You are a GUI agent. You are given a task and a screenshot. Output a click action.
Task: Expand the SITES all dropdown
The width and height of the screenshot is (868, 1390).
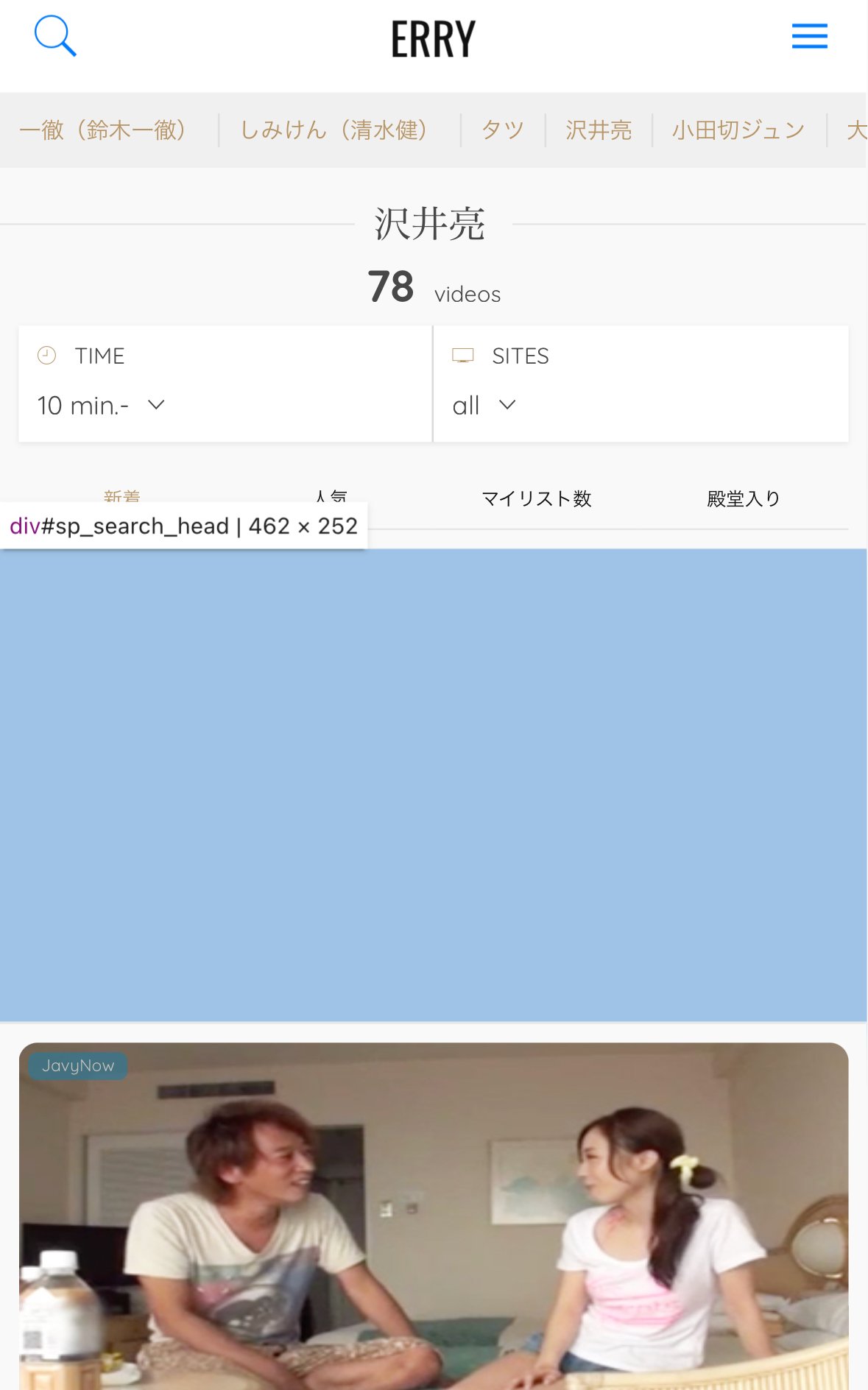pos(484,406)
